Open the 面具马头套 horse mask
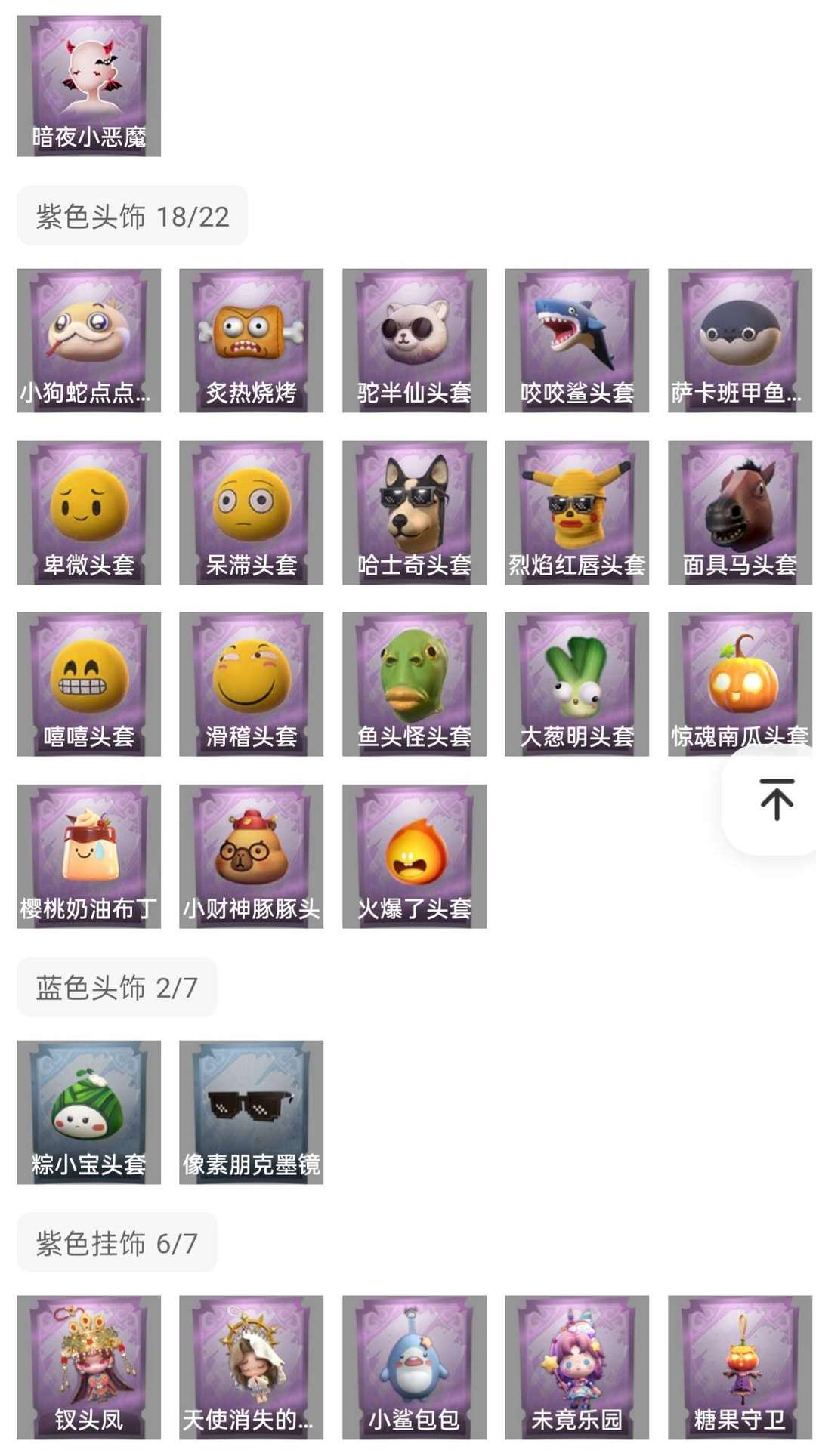The height and width of the screenshot is (1456, 816). coord(740,513)
